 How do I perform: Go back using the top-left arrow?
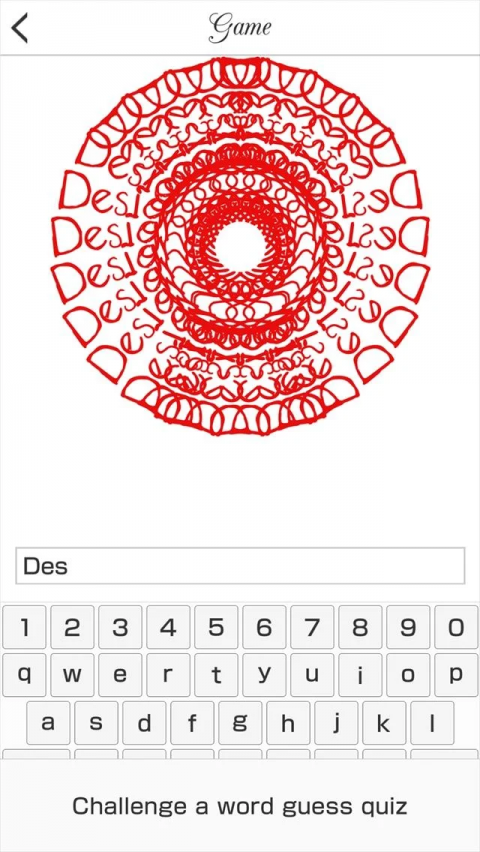(20, 28)
